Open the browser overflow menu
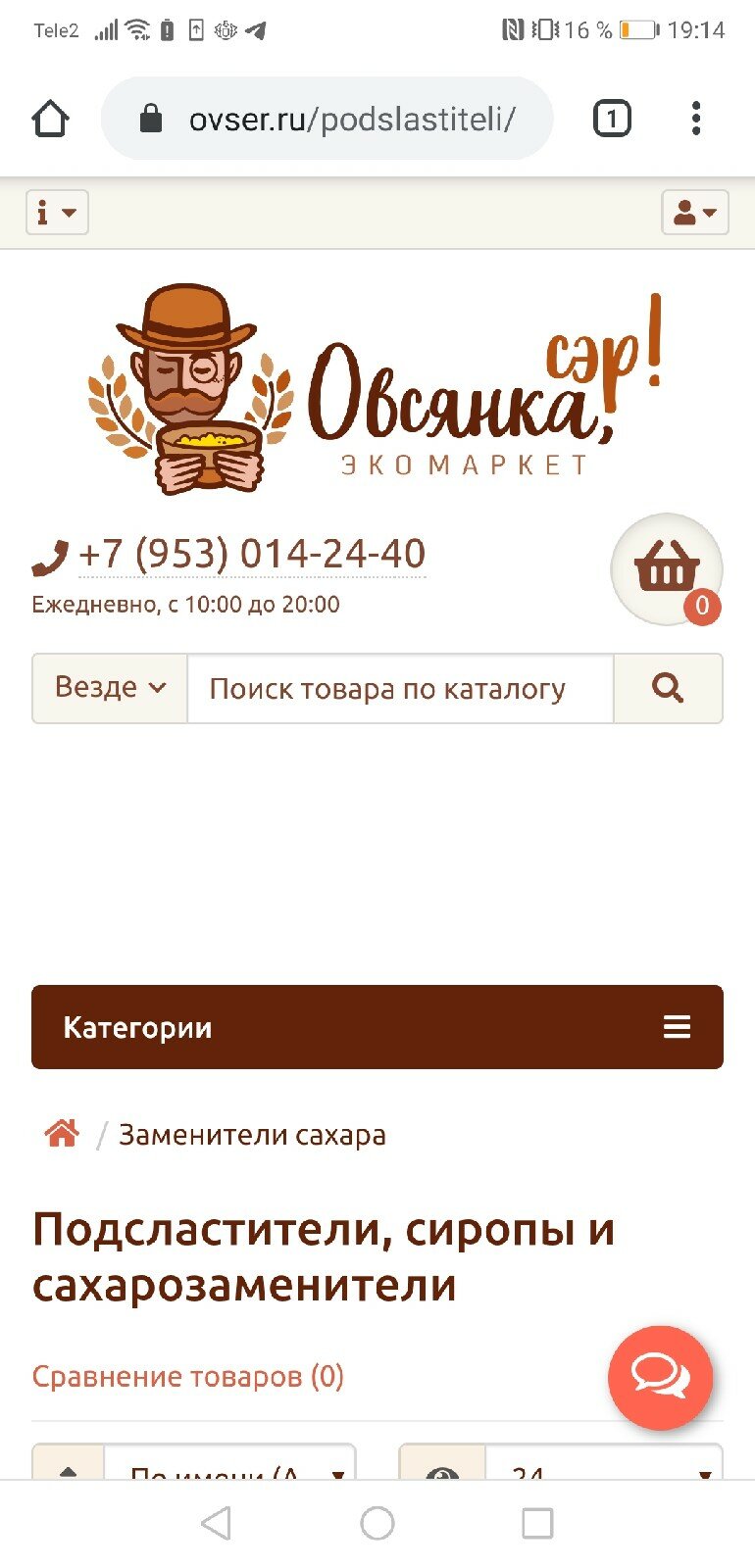Image resolution: width=755 pixels, height=1568 pixels. [696, 119]
